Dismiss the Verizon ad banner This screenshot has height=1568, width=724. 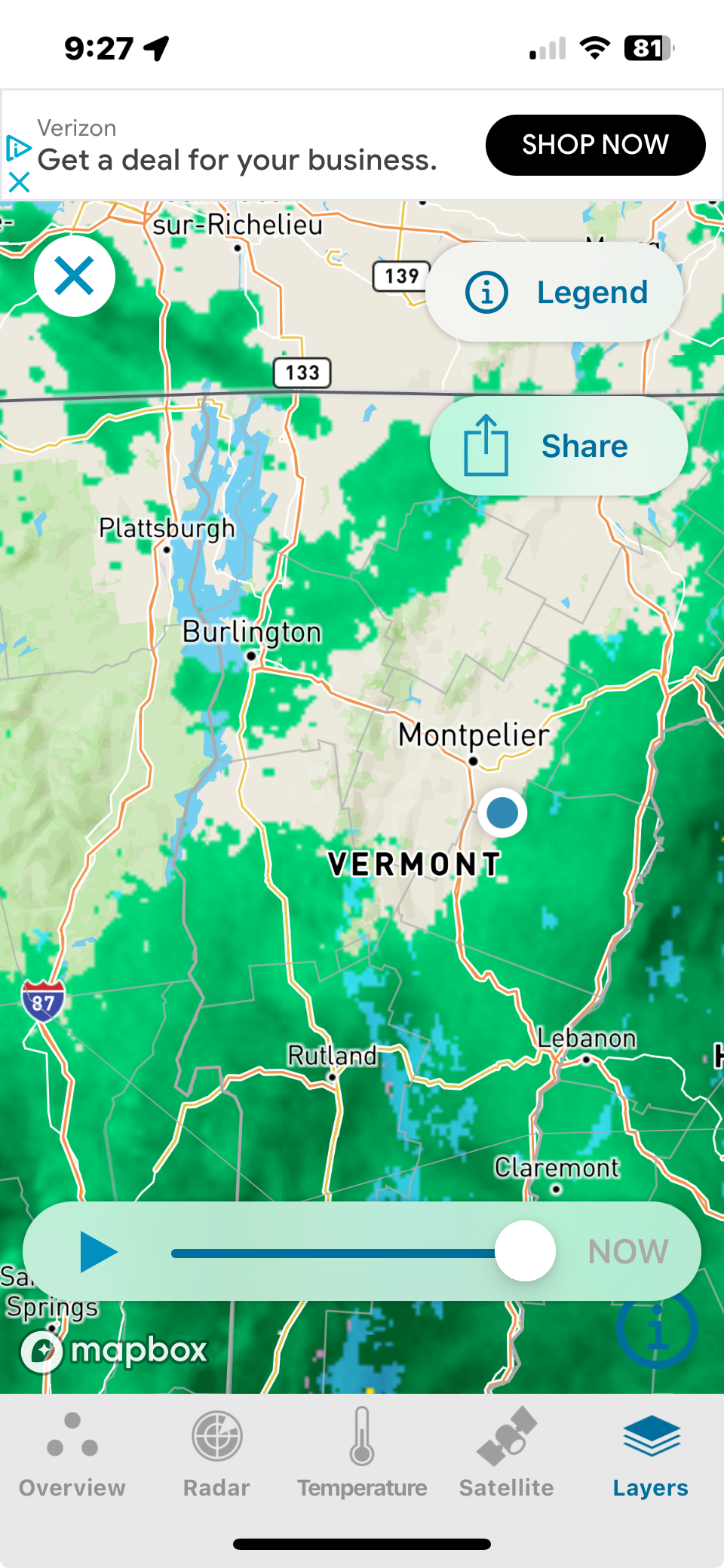(x=19, y=182)
